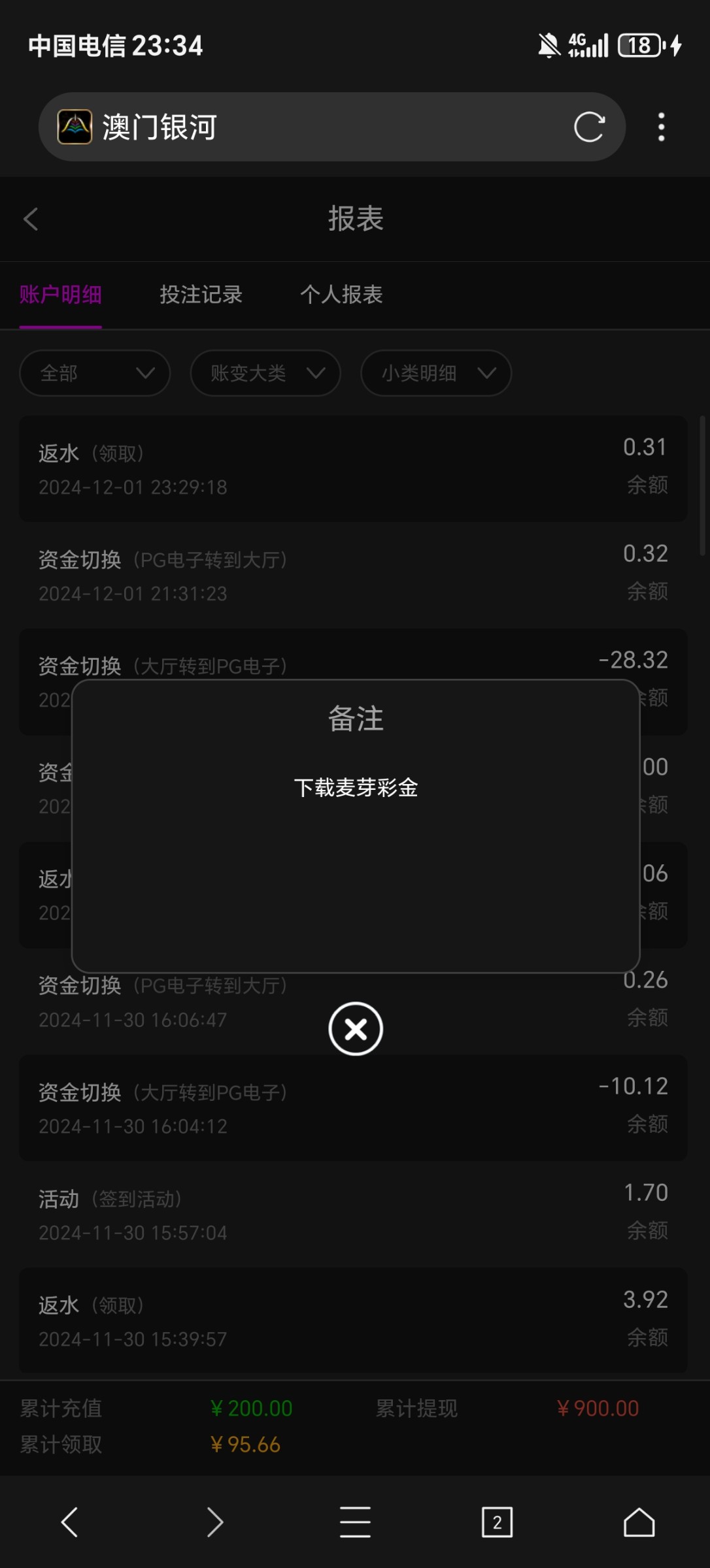
Task: Open the 资金切换 record from 21:31:23
Action: 353,575
